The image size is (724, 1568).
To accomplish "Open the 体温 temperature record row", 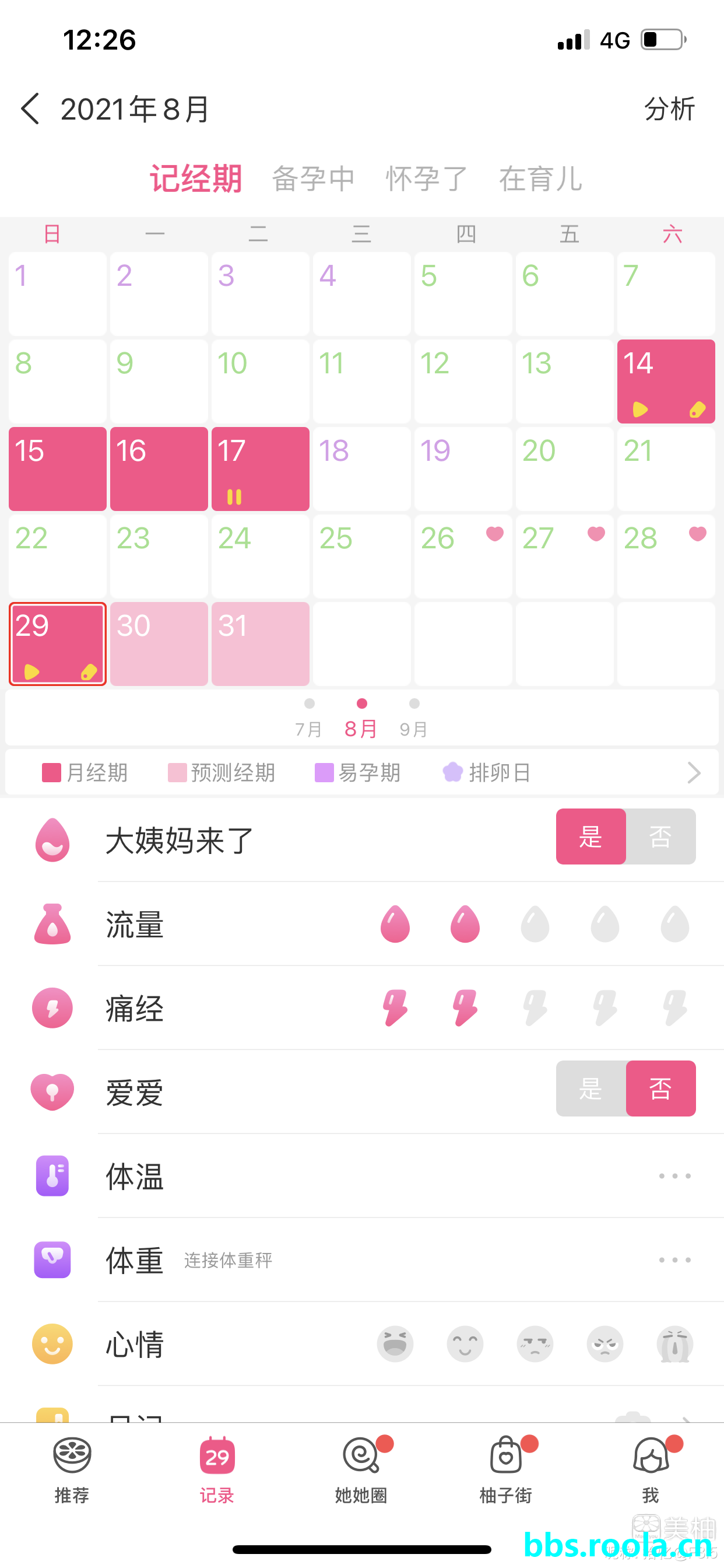I will pos(674,1176).
